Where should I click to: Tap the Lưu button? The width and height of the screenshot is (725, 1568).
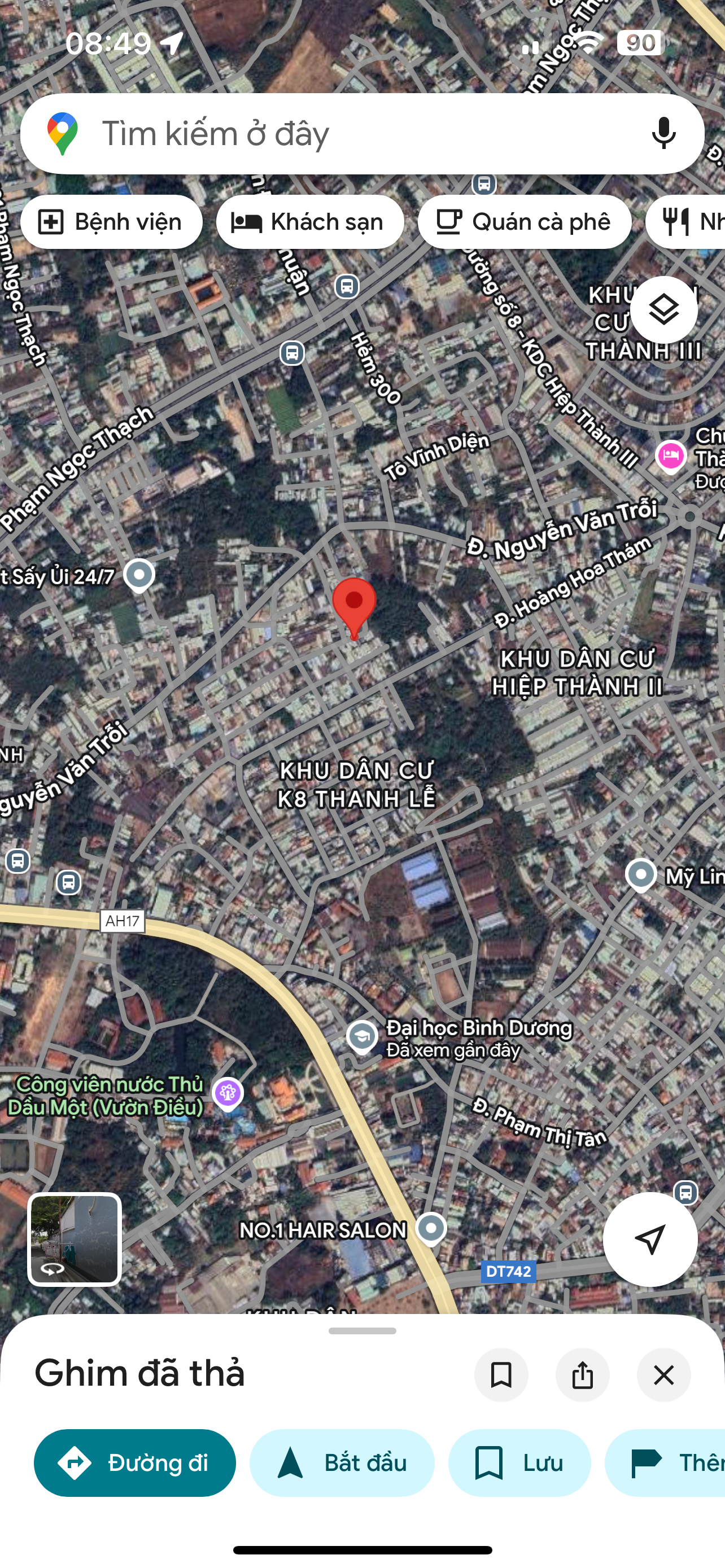(x=519, y=1462)
